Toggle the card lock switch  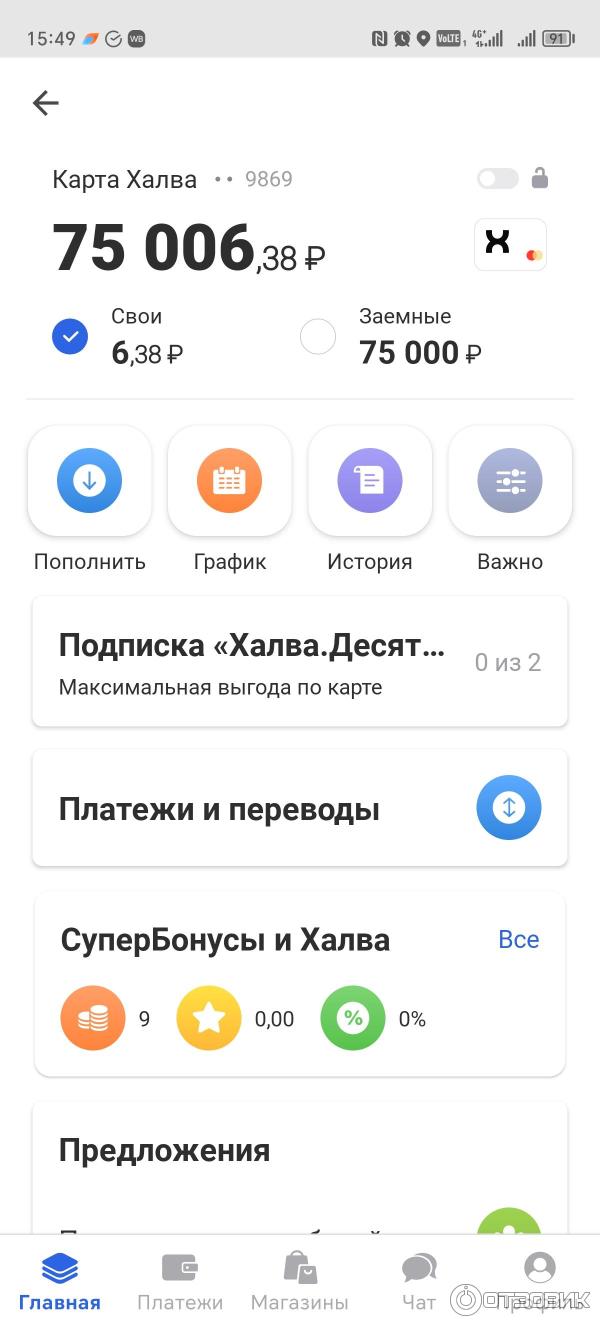coord(498,179)
